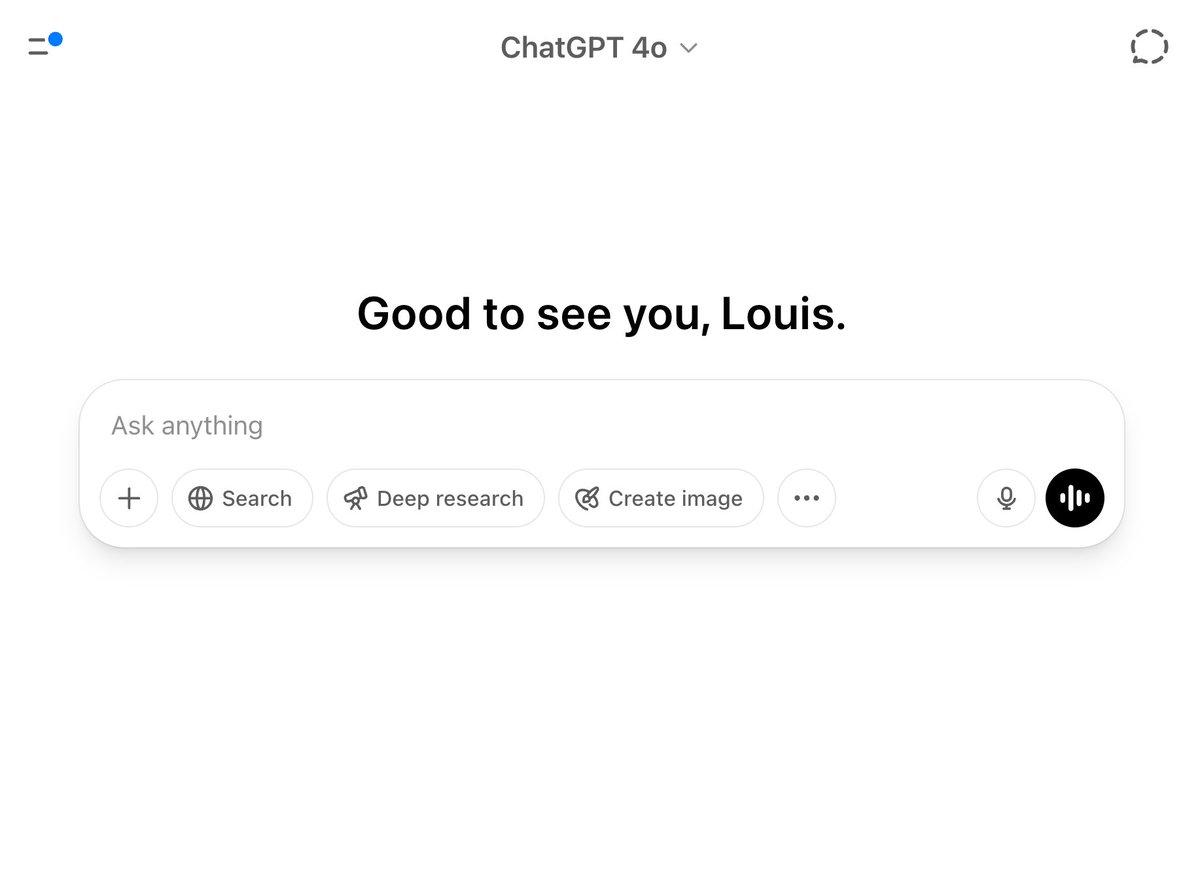Viewport: 1200px width, 869px height.
Task: Enable the Search chip
Action: coord(242,498)
